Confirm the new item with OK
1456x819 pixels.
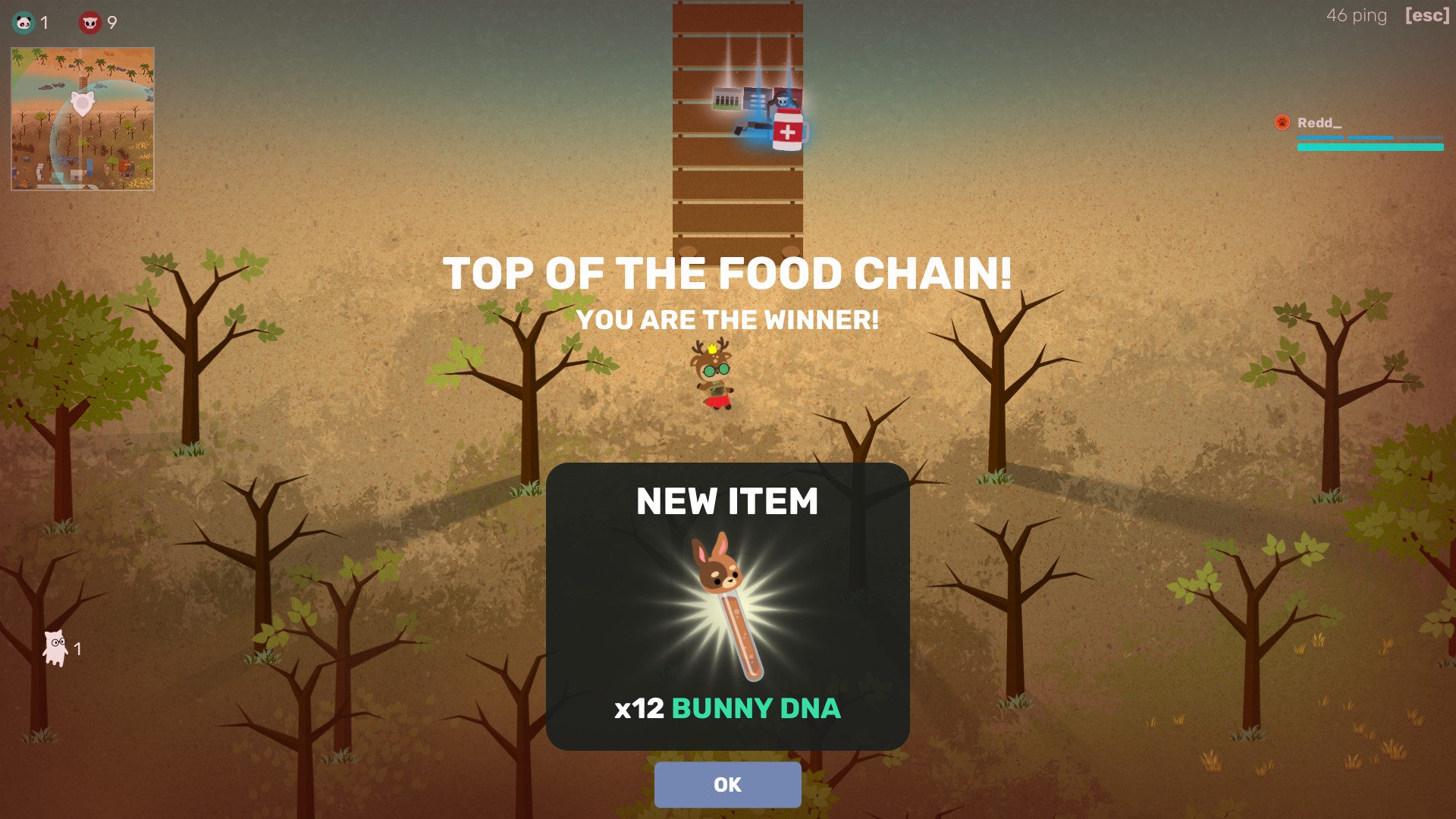[727, 784]
